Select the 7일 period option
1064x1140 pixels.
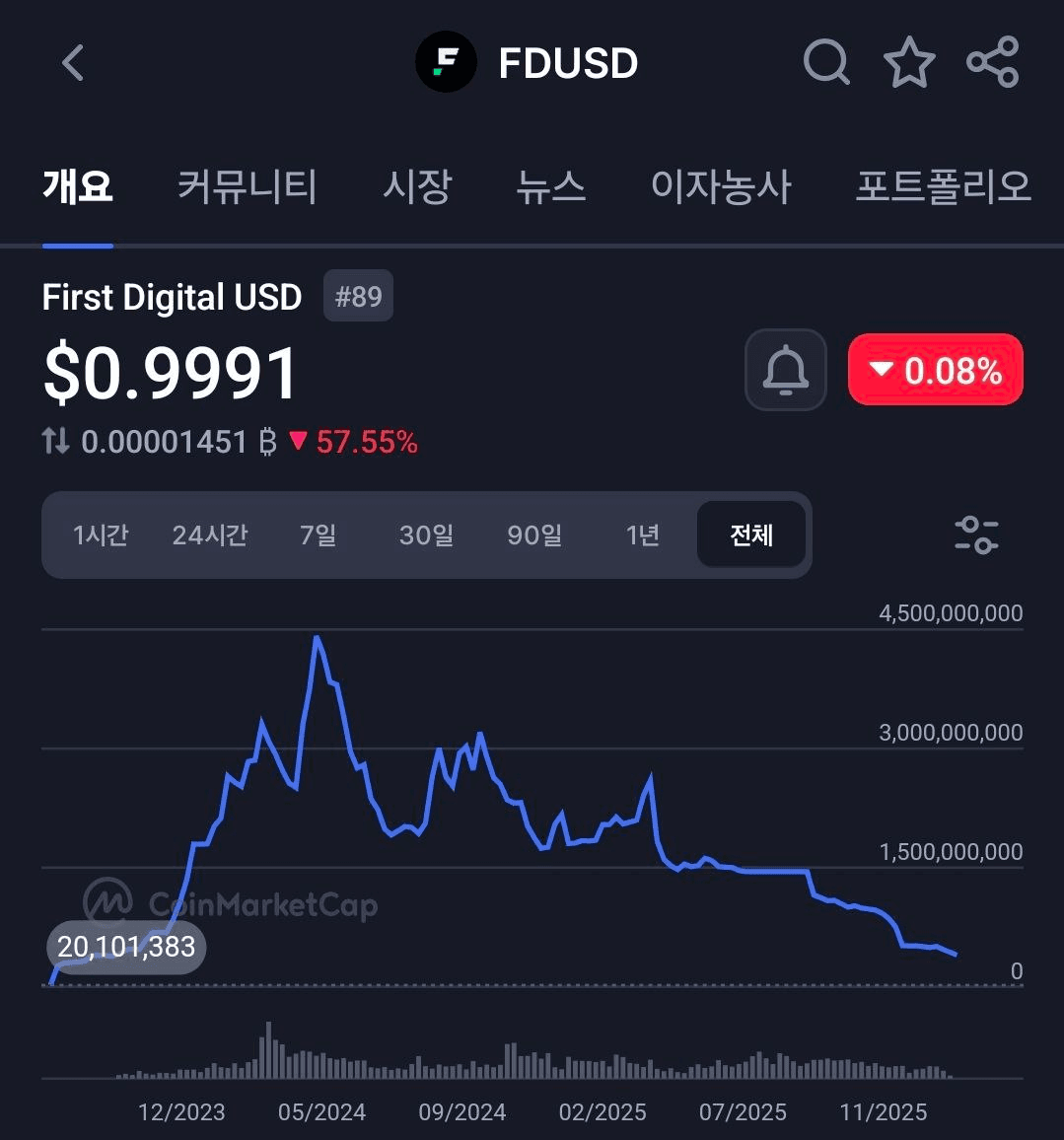click(318, 534)
